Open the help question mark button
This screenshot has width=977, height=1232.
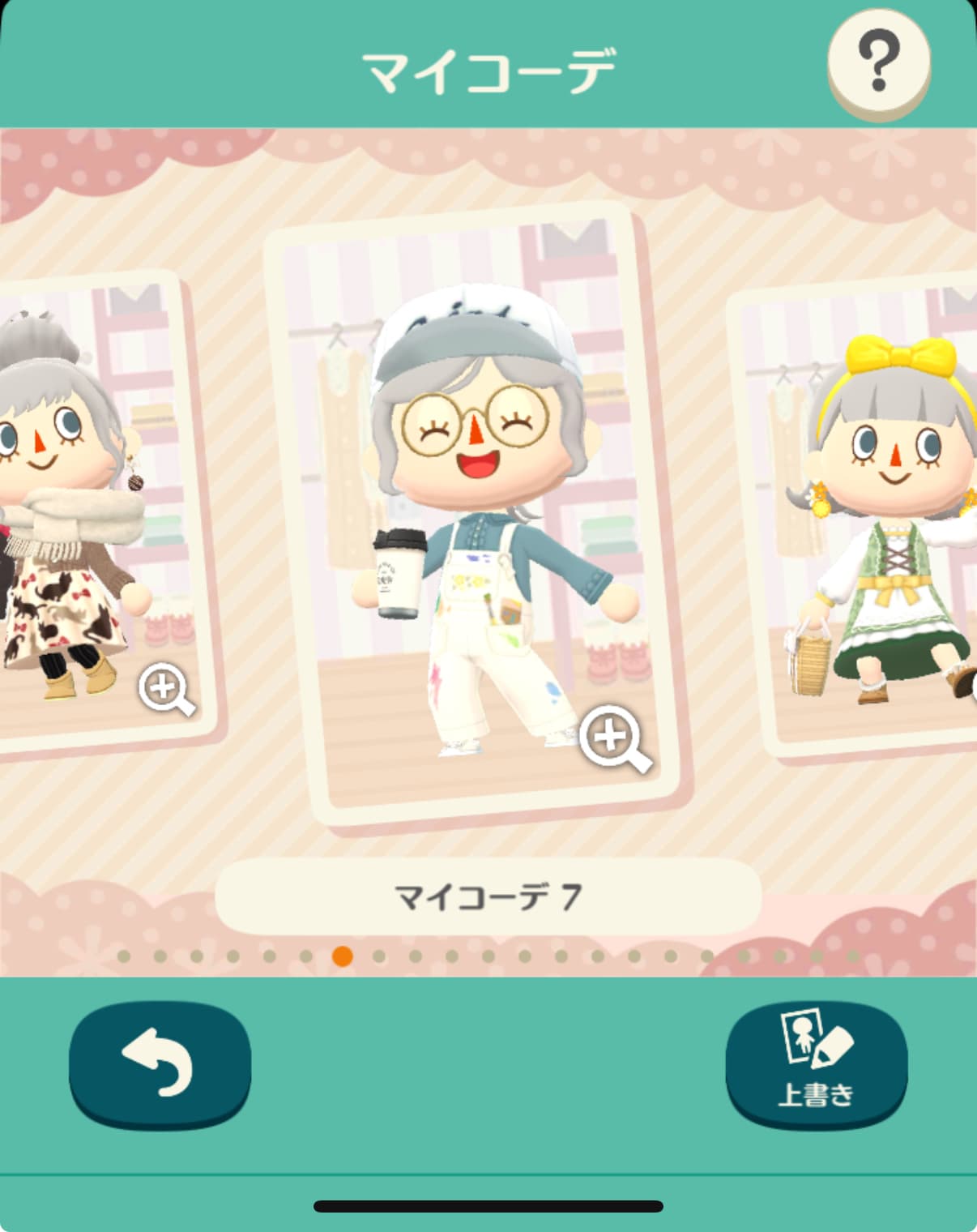pos(878,62)
